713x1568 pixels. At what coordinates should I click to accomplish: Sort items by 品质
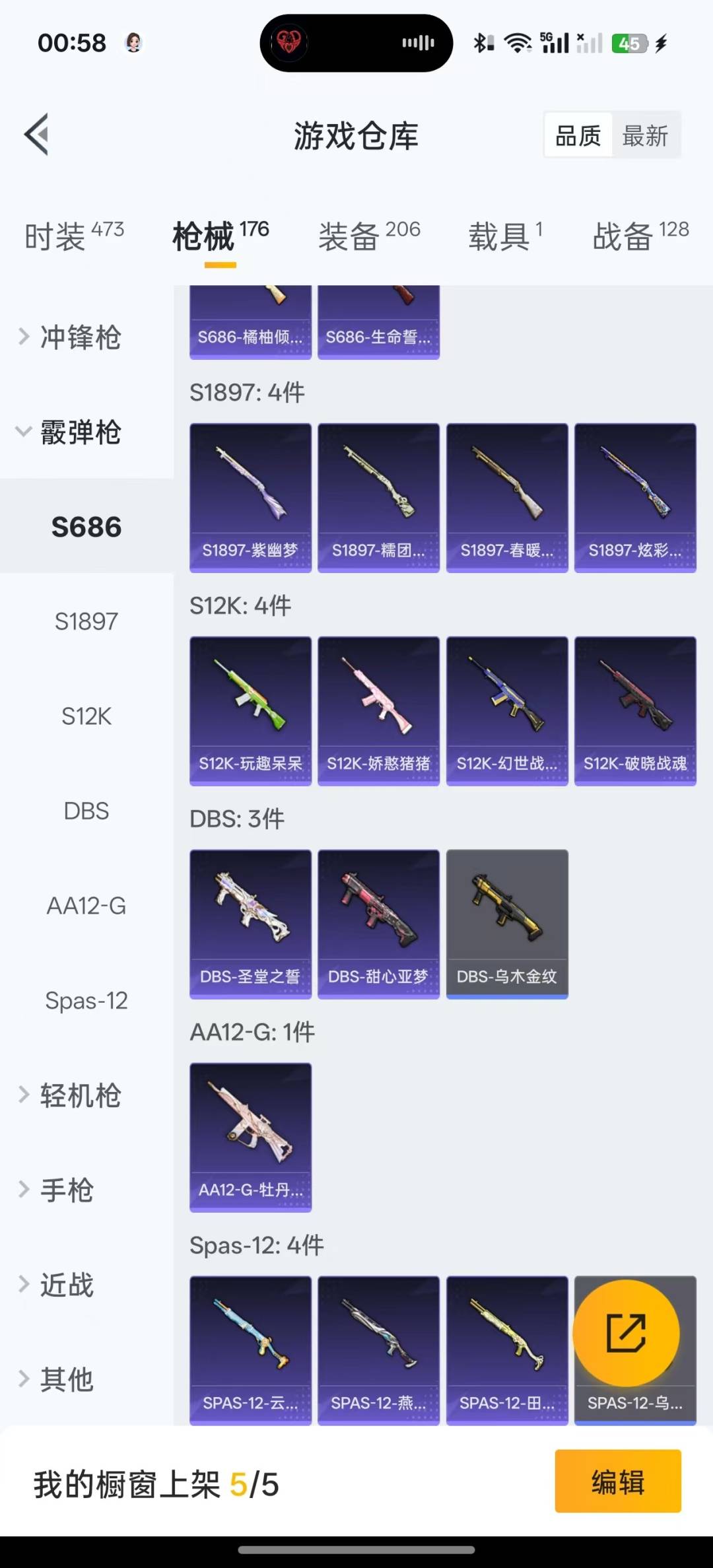click(x=578, y=136)
